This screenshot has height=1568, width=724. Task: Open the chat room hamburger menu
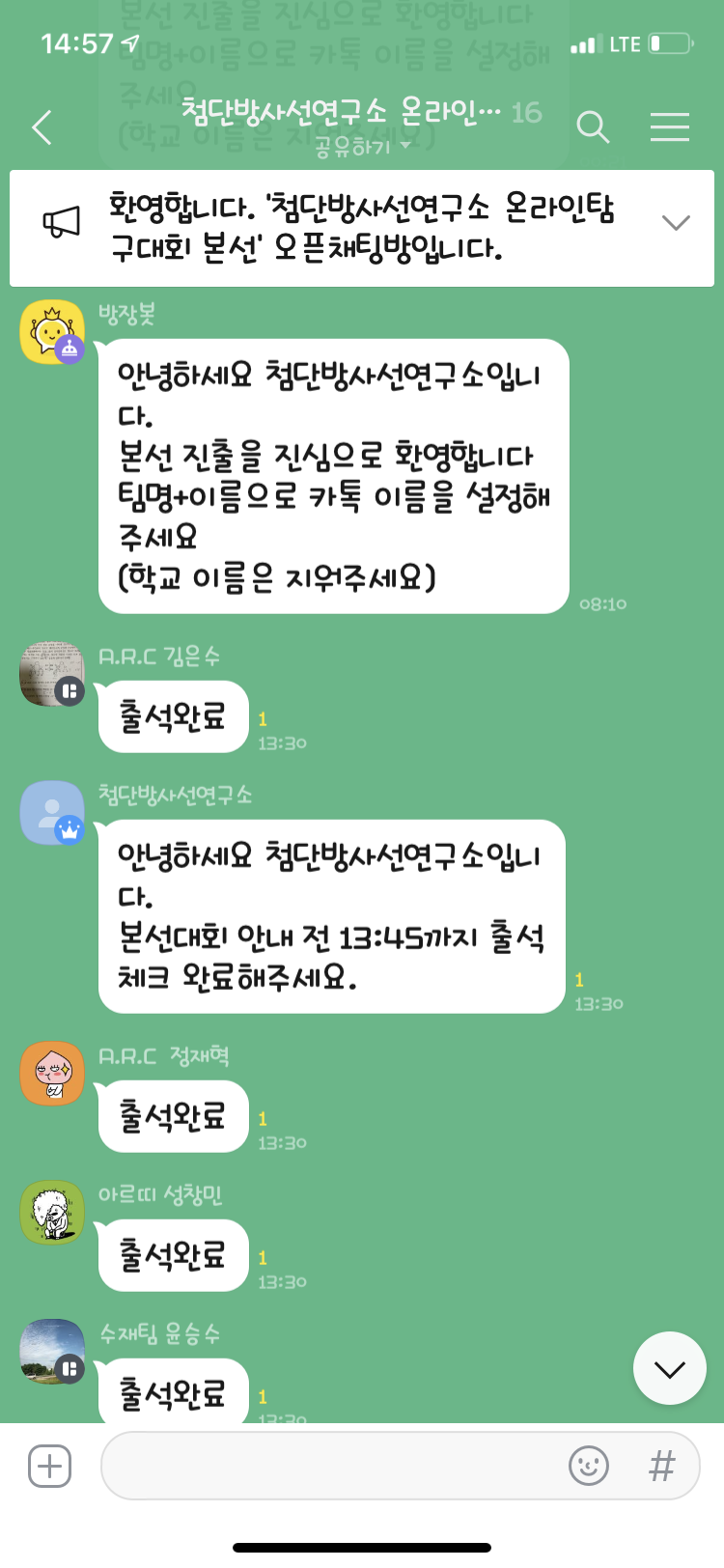click(x=669, y=126)
